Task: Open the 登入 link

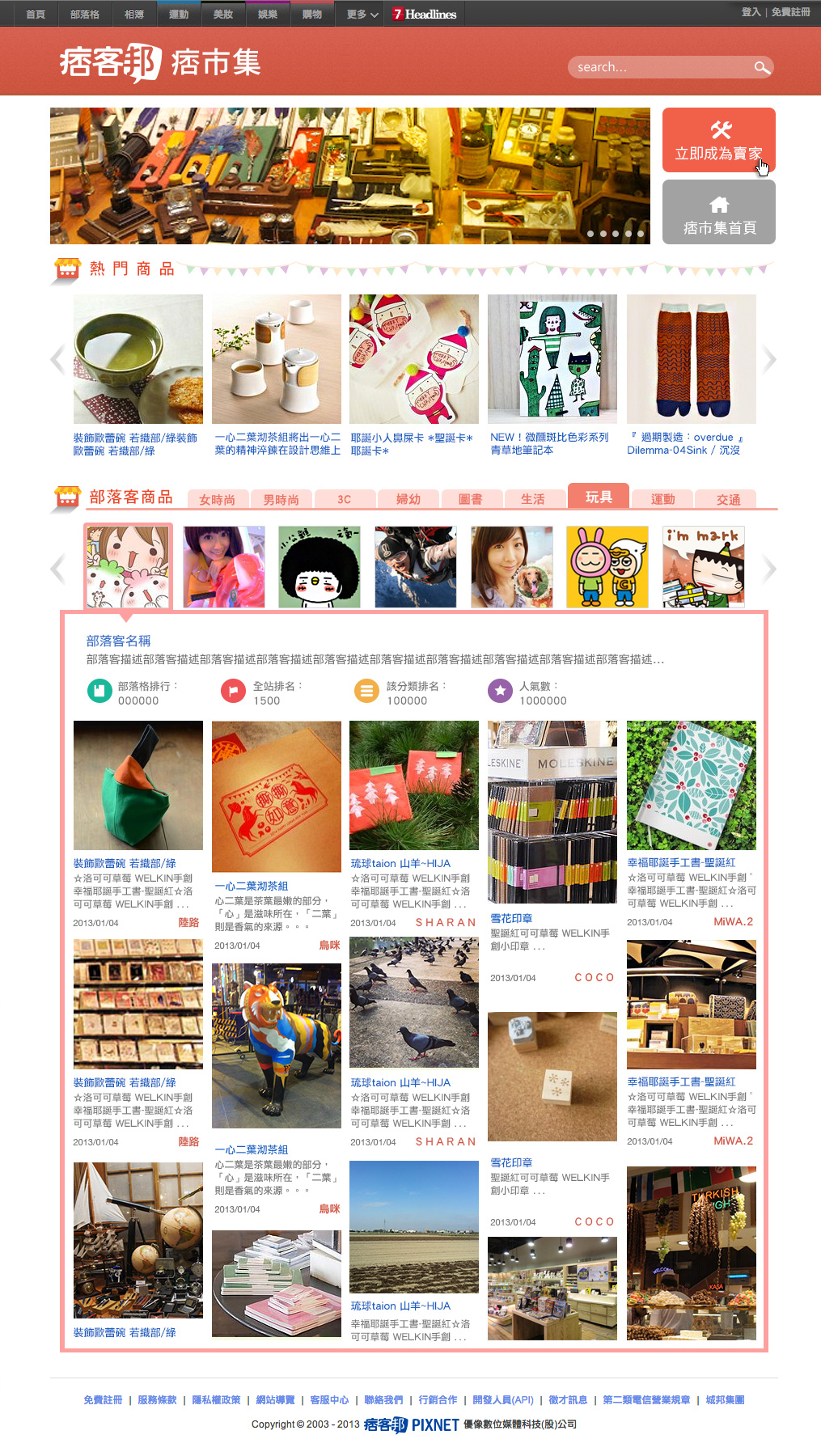Action: point(751,12)
